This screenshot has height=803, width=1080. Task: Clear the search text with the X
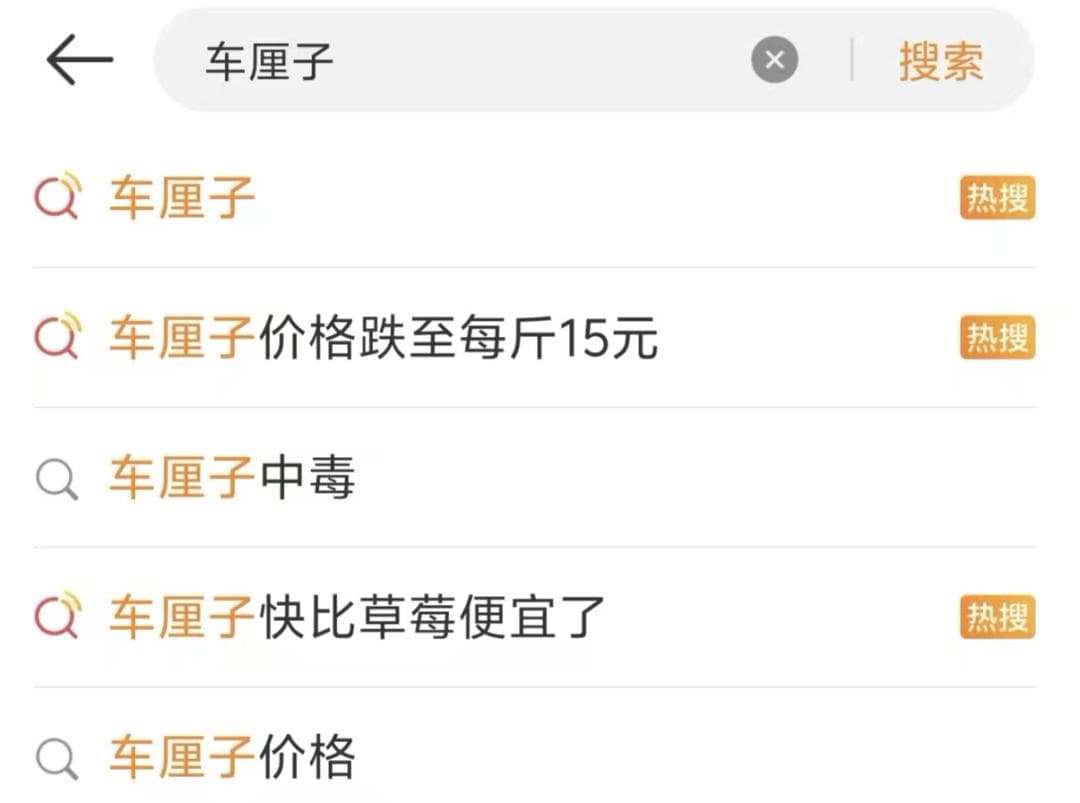(774, 61)
